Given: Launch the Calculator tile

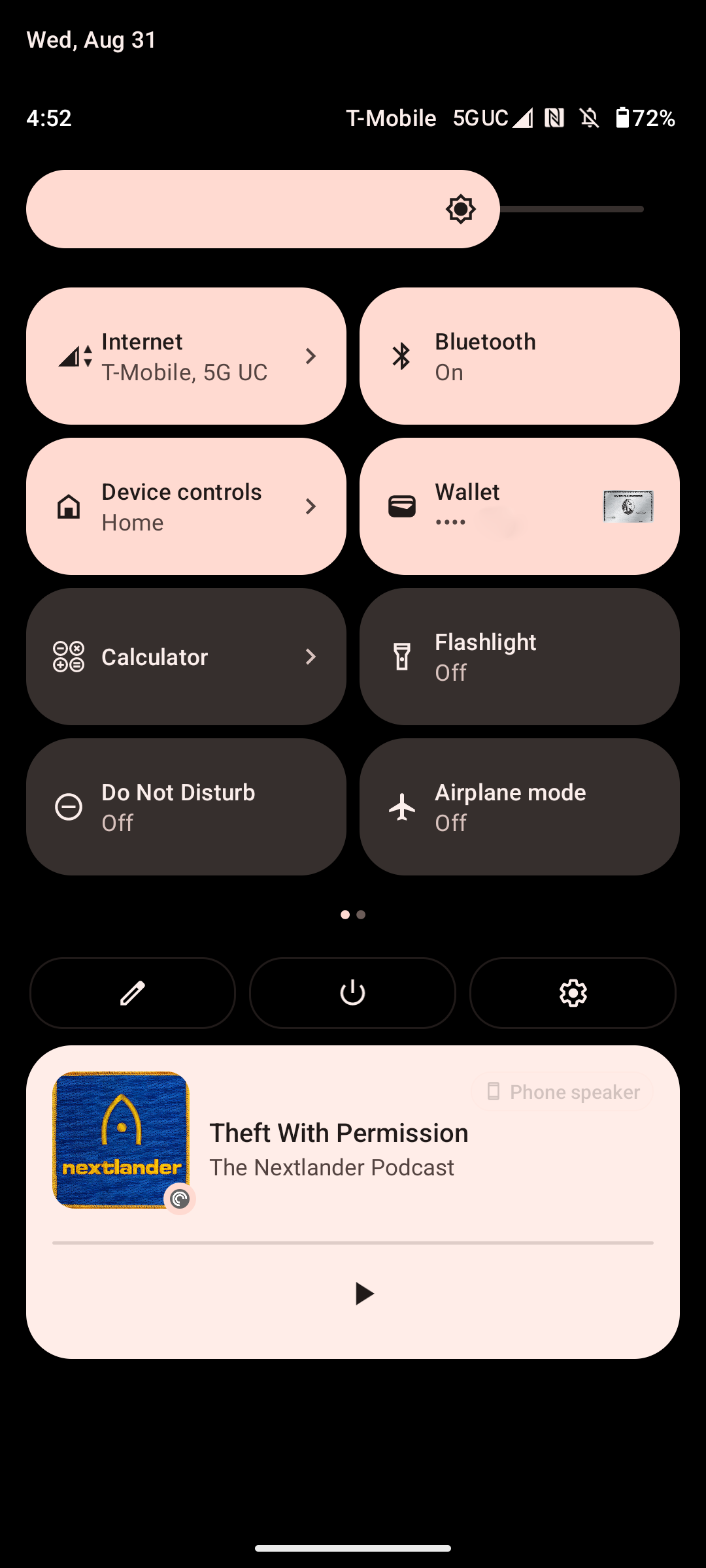Looking at the screenshot, I should [x=186, y=657].
